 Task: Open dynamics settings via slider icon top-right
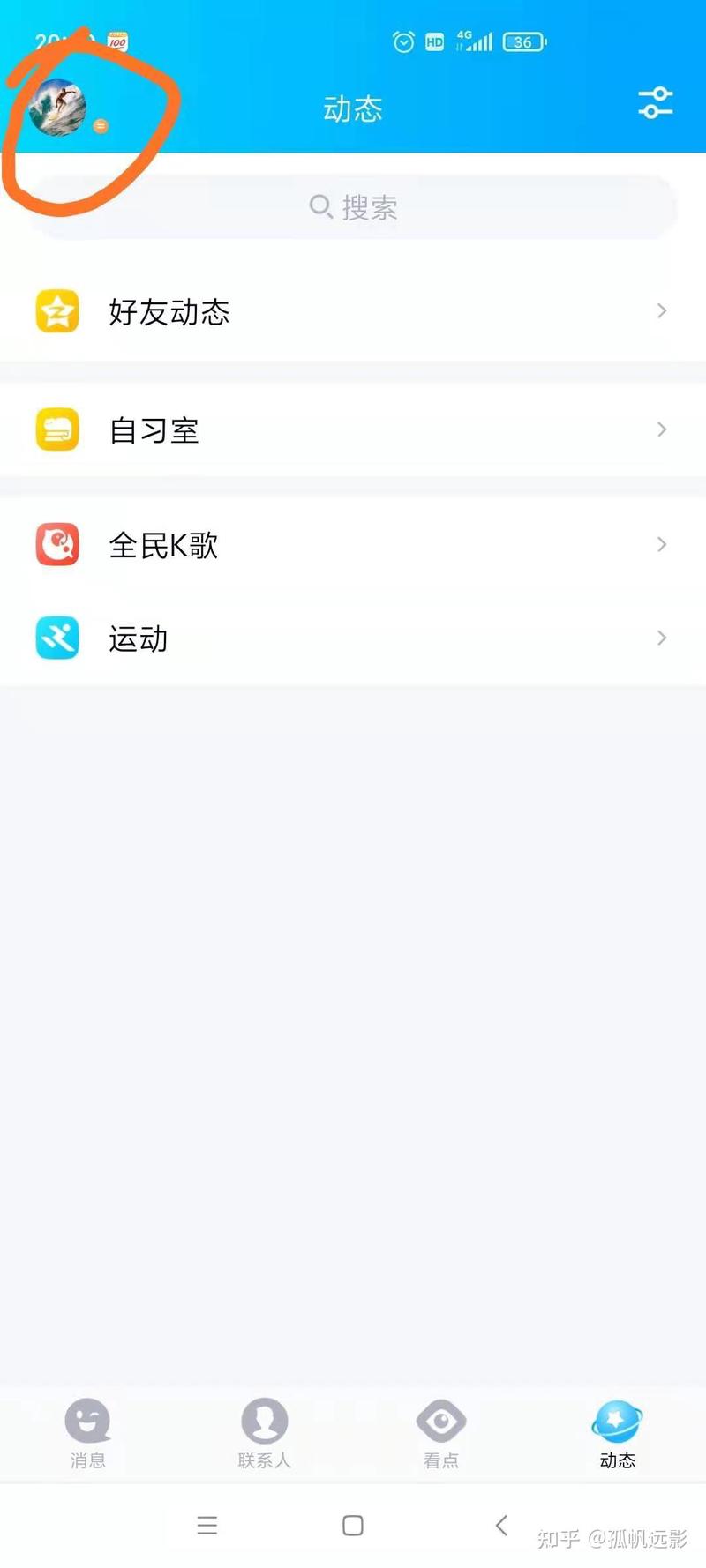pos(654,103)
